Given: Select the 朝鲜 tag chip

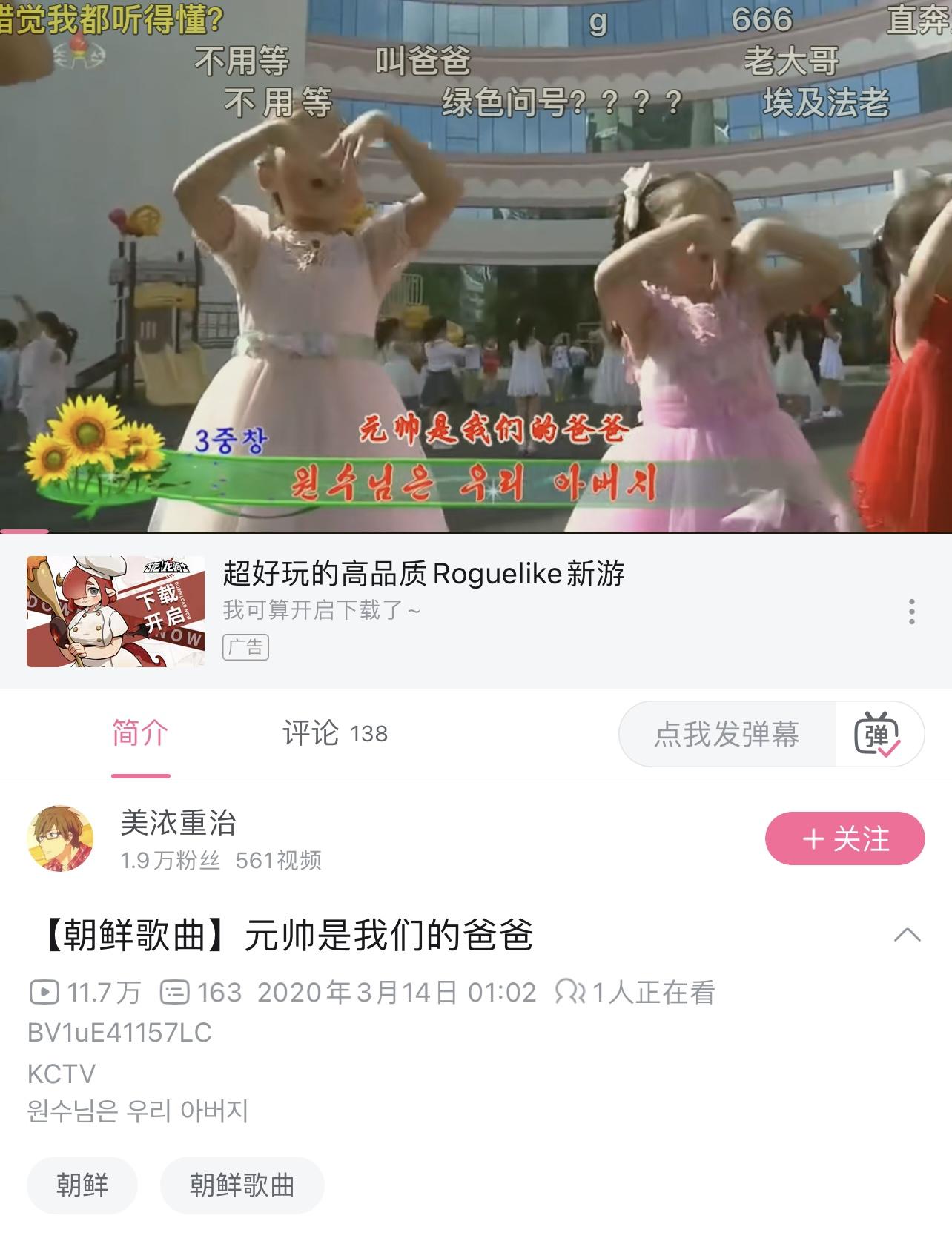Looking at the screenshot, I should click(82, 1185).
